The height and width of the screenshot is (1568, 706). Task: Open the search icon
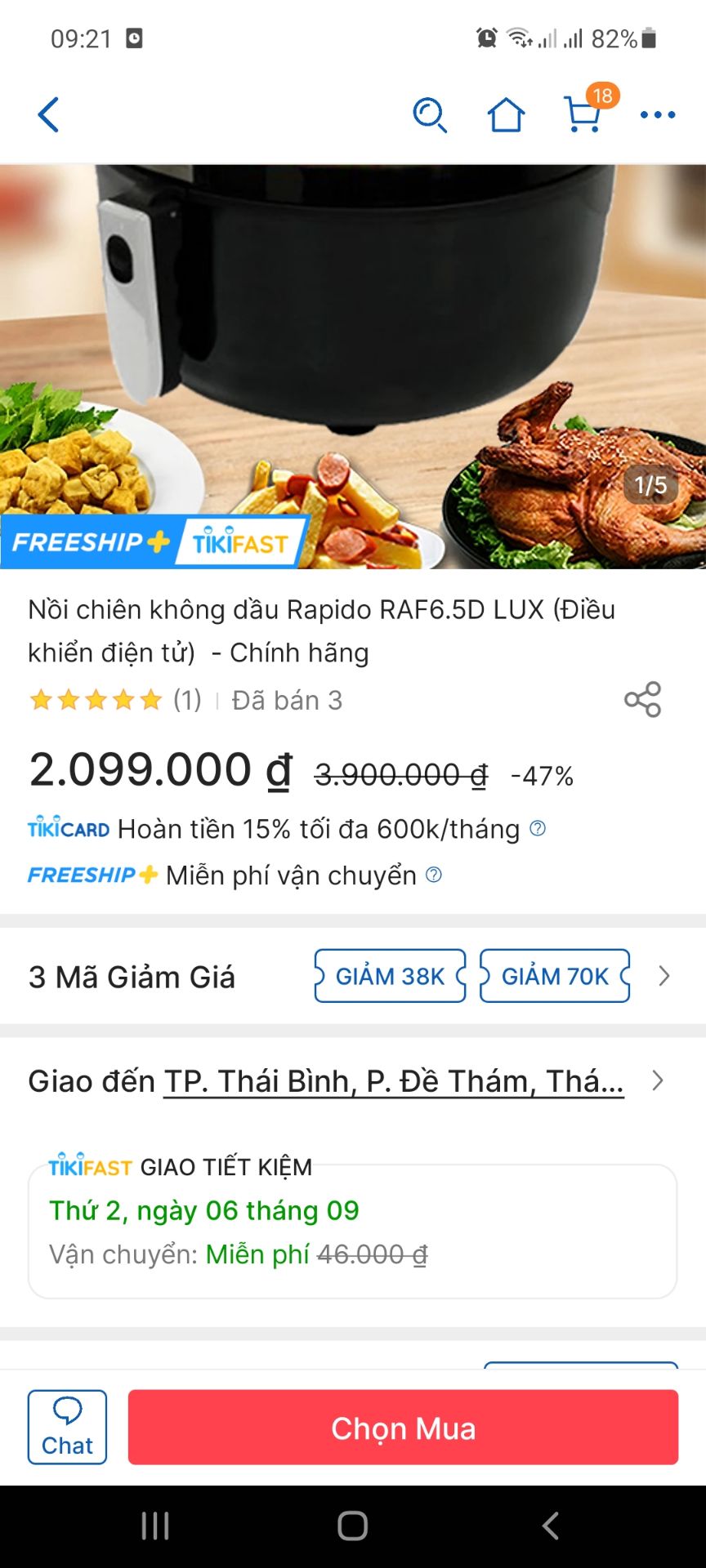[x=431, y=114]
